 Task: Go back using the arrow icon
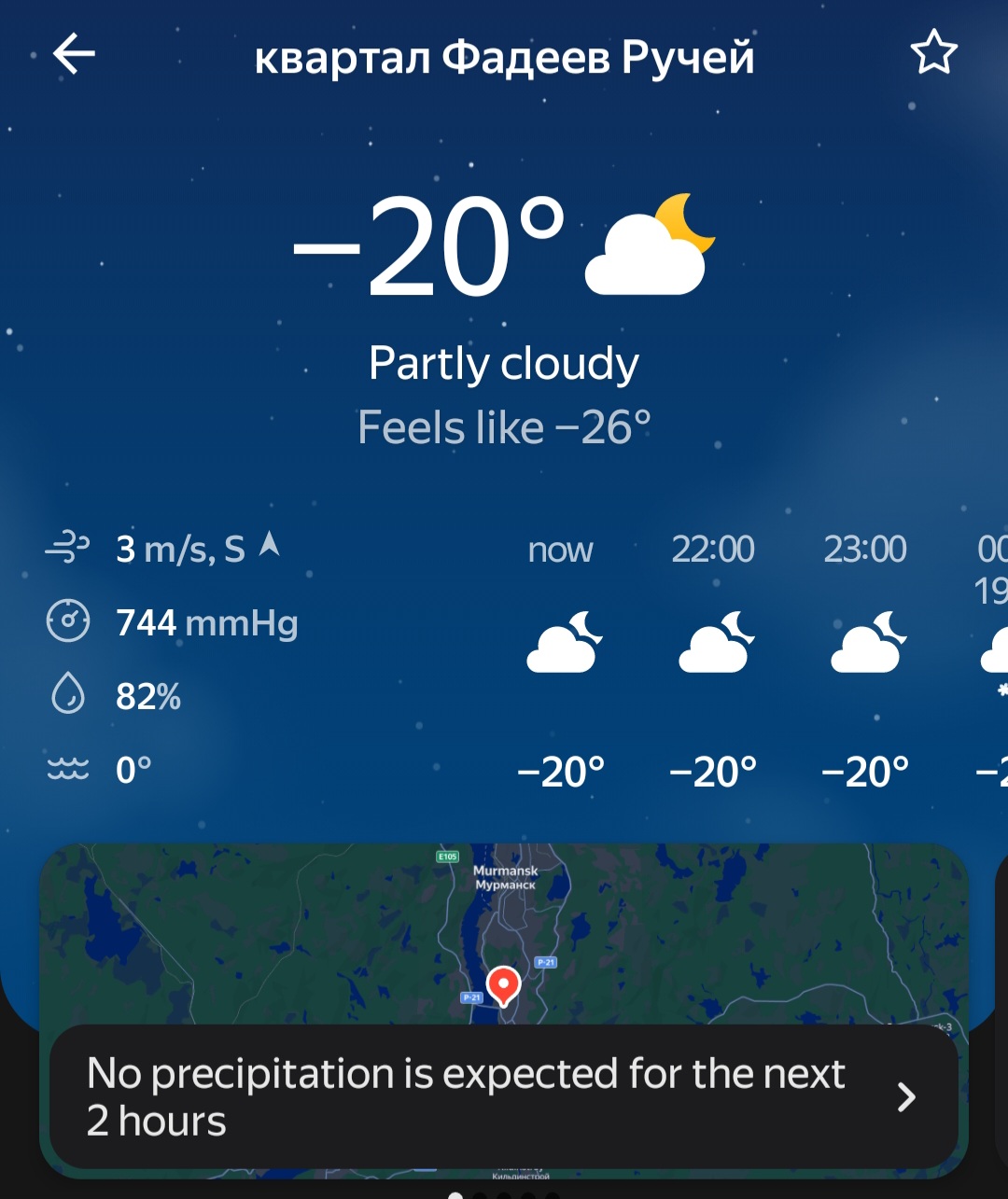pyautogui.click(x=75, y=54)
